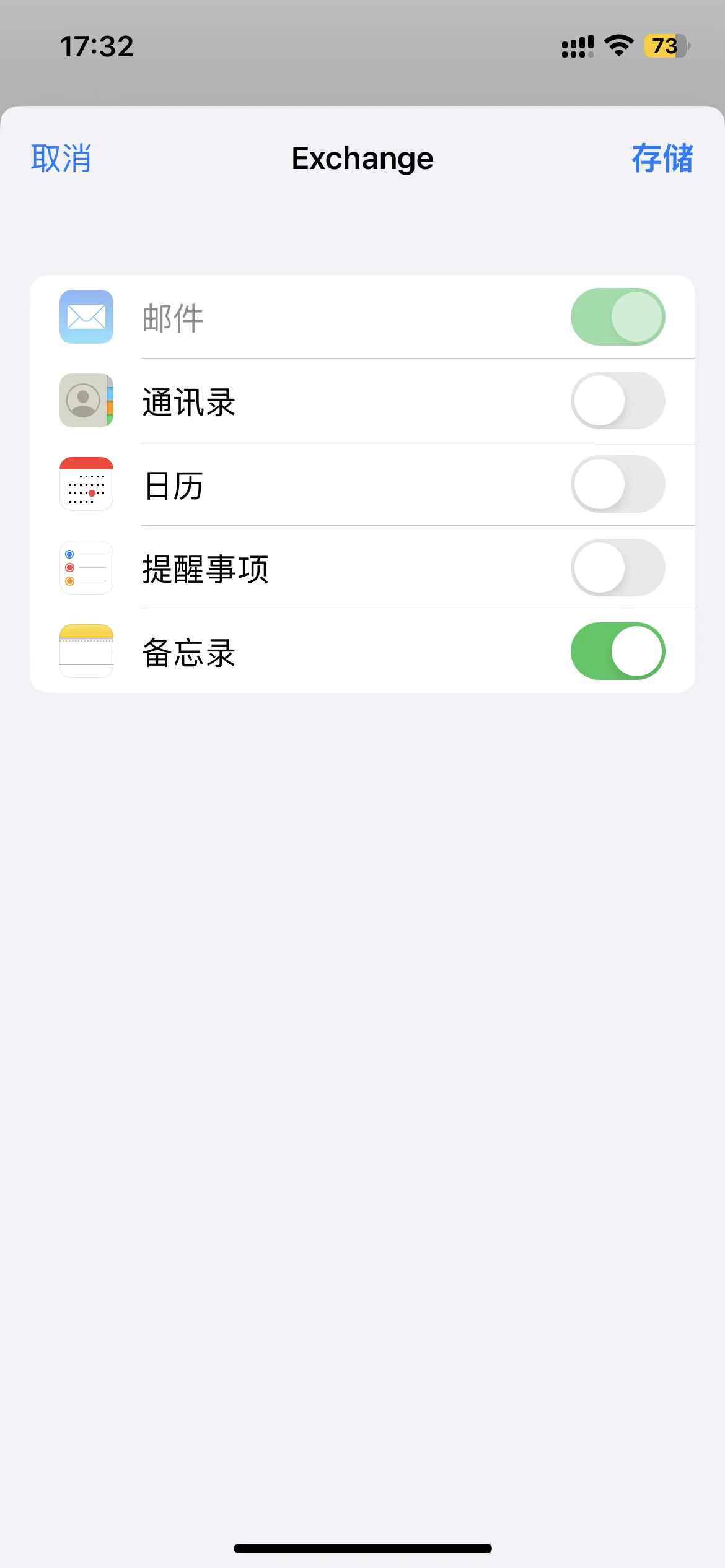
Task: Disable the 备忘录 switch
Action: pos(617,651)
